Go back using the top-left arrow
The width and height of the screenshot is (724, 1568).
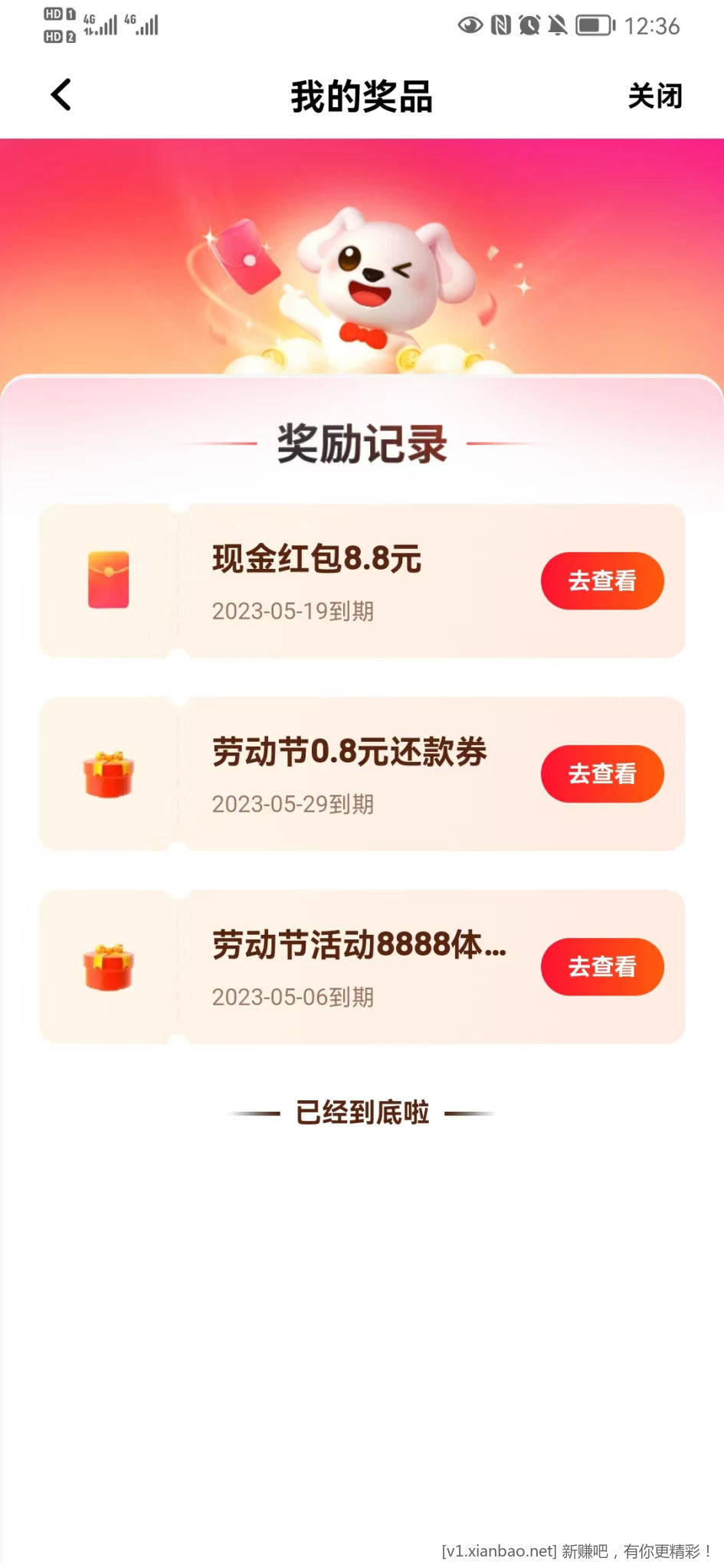[61, 95]
